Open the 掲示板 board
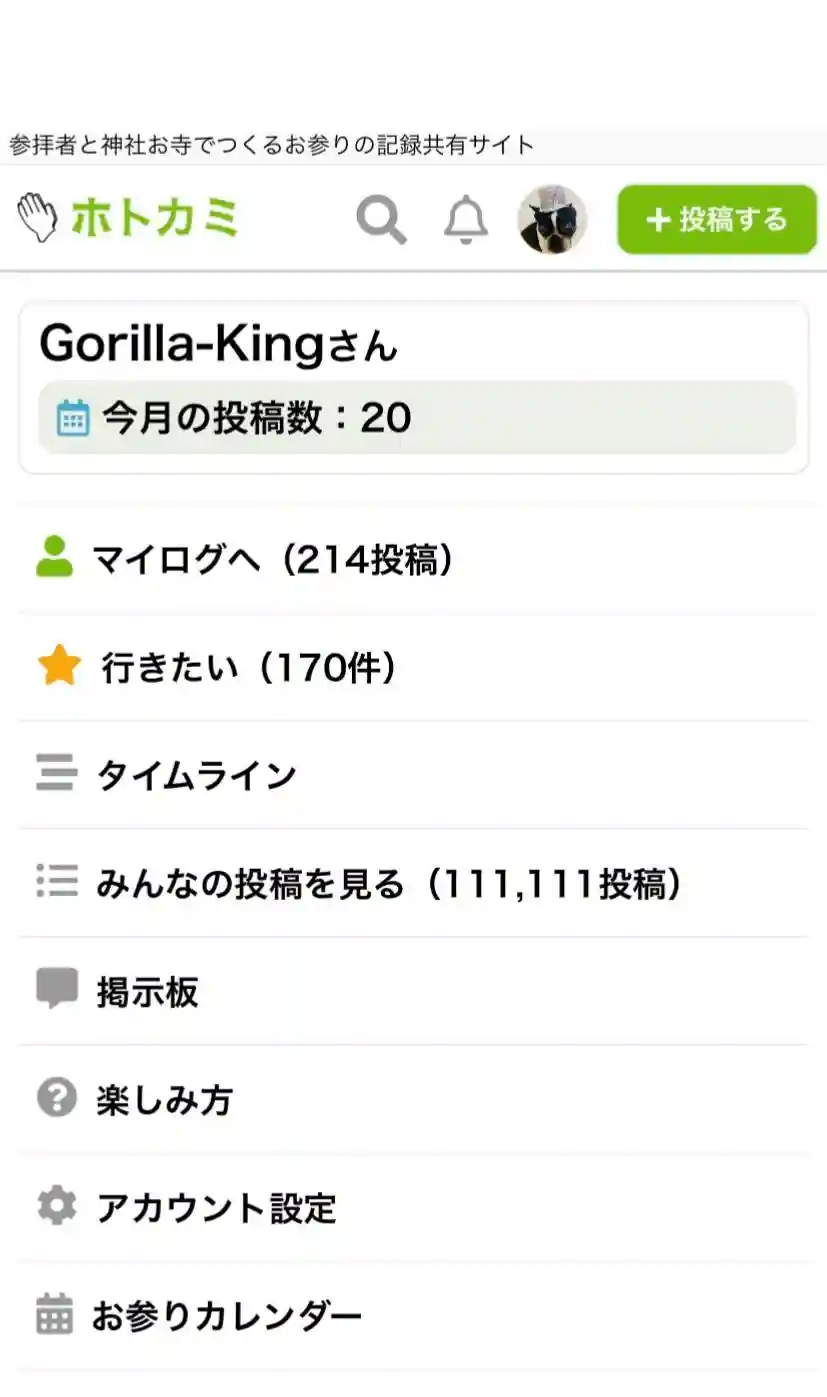Screen dimensions: 827x1397 tap(147, 992)
